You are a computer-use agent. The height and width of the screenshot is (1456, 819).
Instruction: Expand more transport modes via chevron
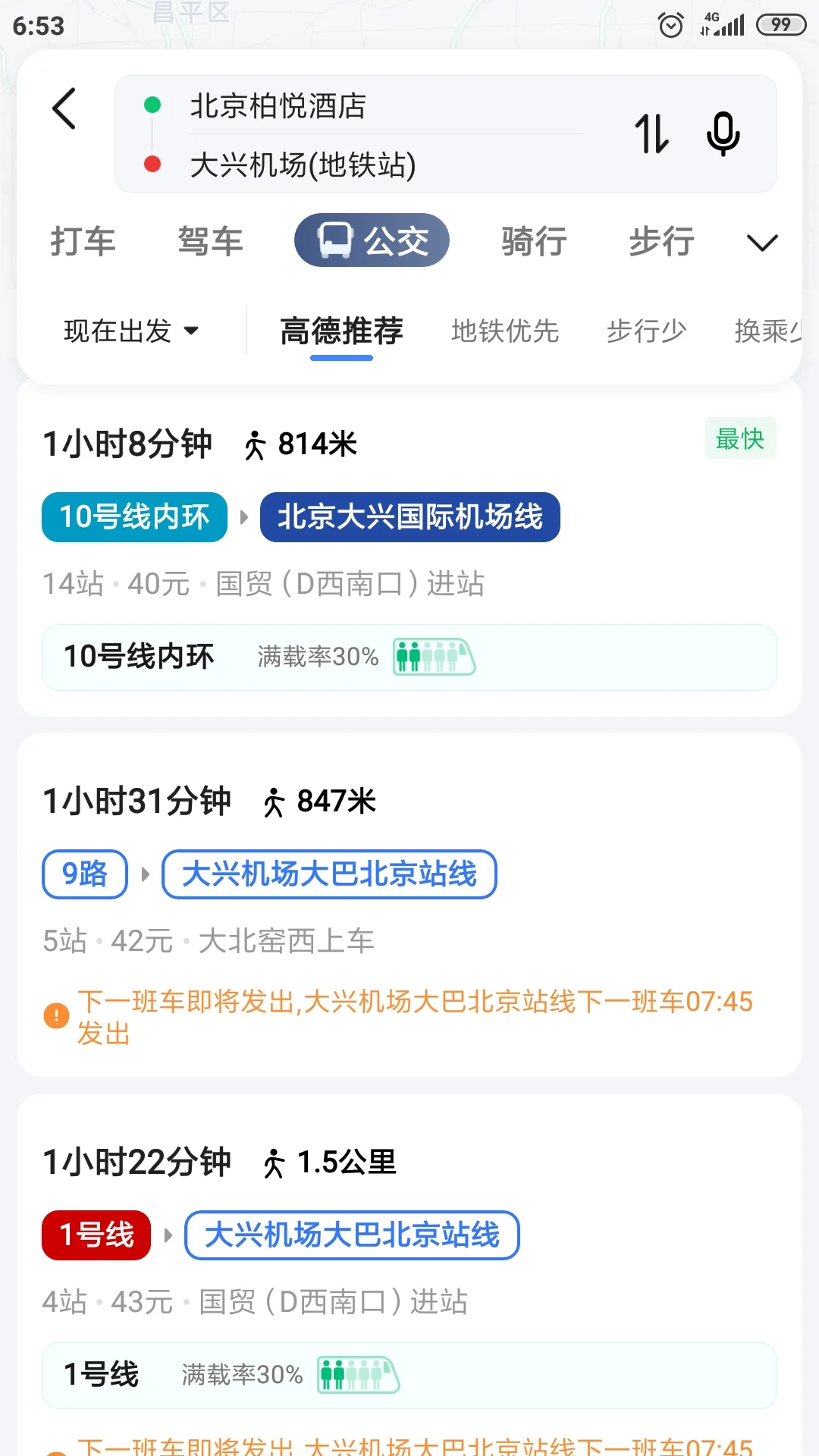[x=761, y=241]
